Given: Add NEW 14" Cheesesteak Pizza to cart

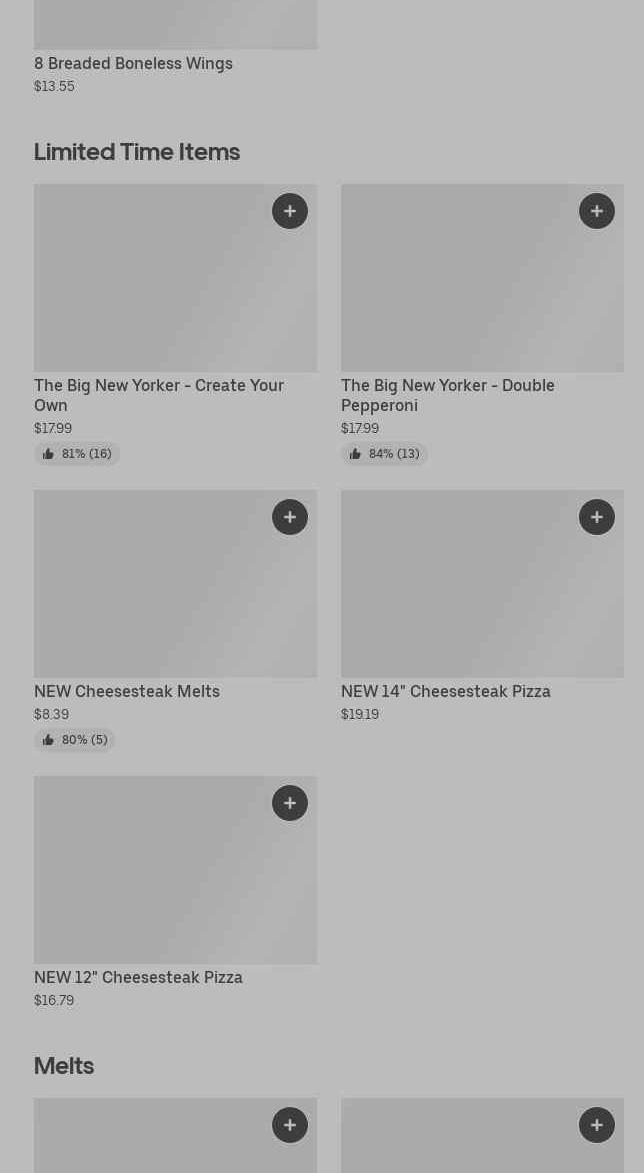Looking at the screenshot, I should [x=596, y=517].
